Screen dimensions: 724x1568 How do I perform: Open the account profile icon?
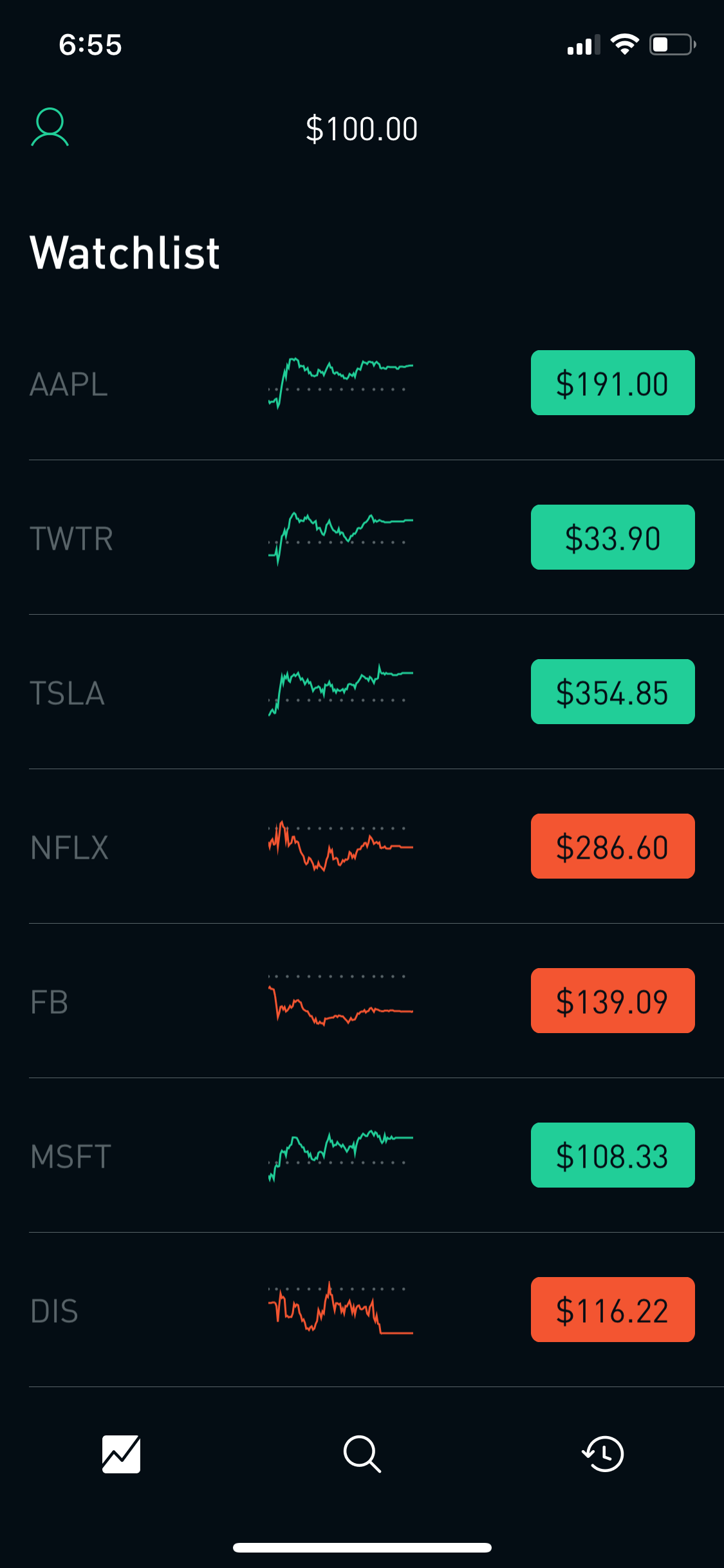pos(50,127)
